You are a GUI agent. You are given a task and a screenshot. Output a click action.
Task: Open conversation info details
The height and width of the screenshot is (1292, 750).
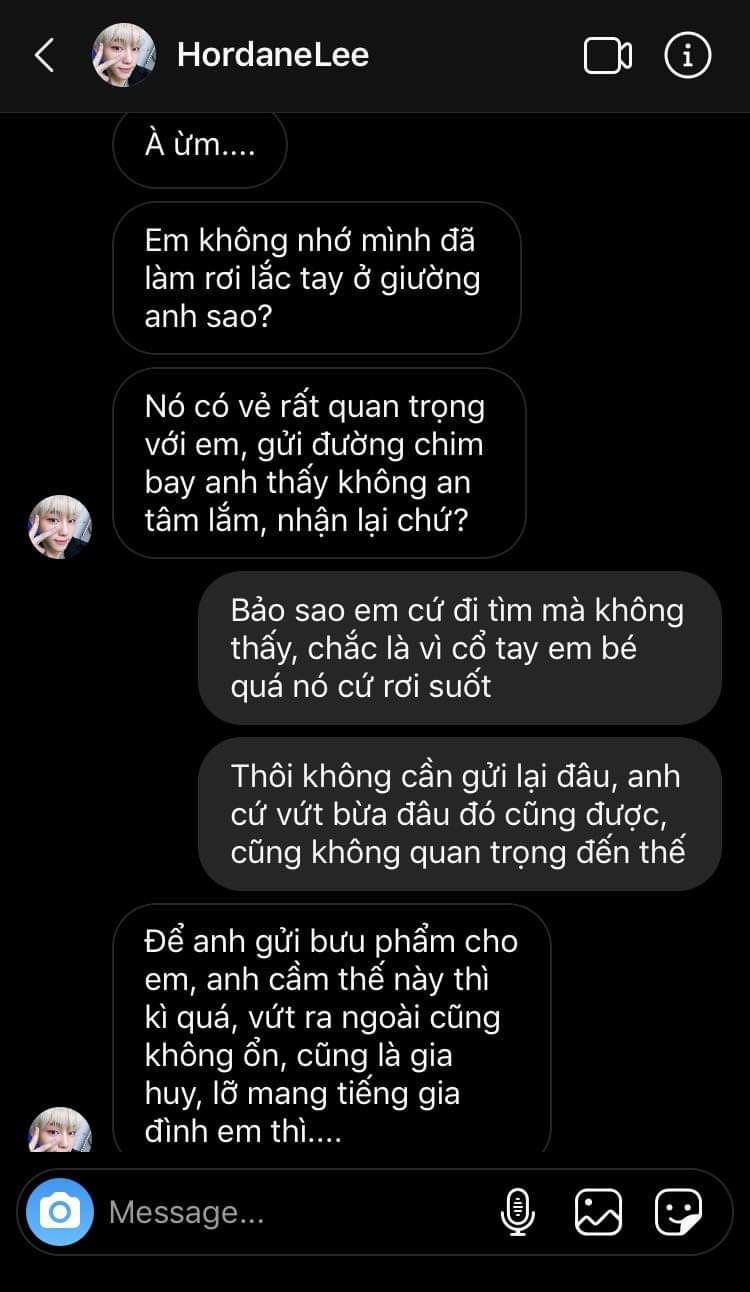[x=687, y=56]
